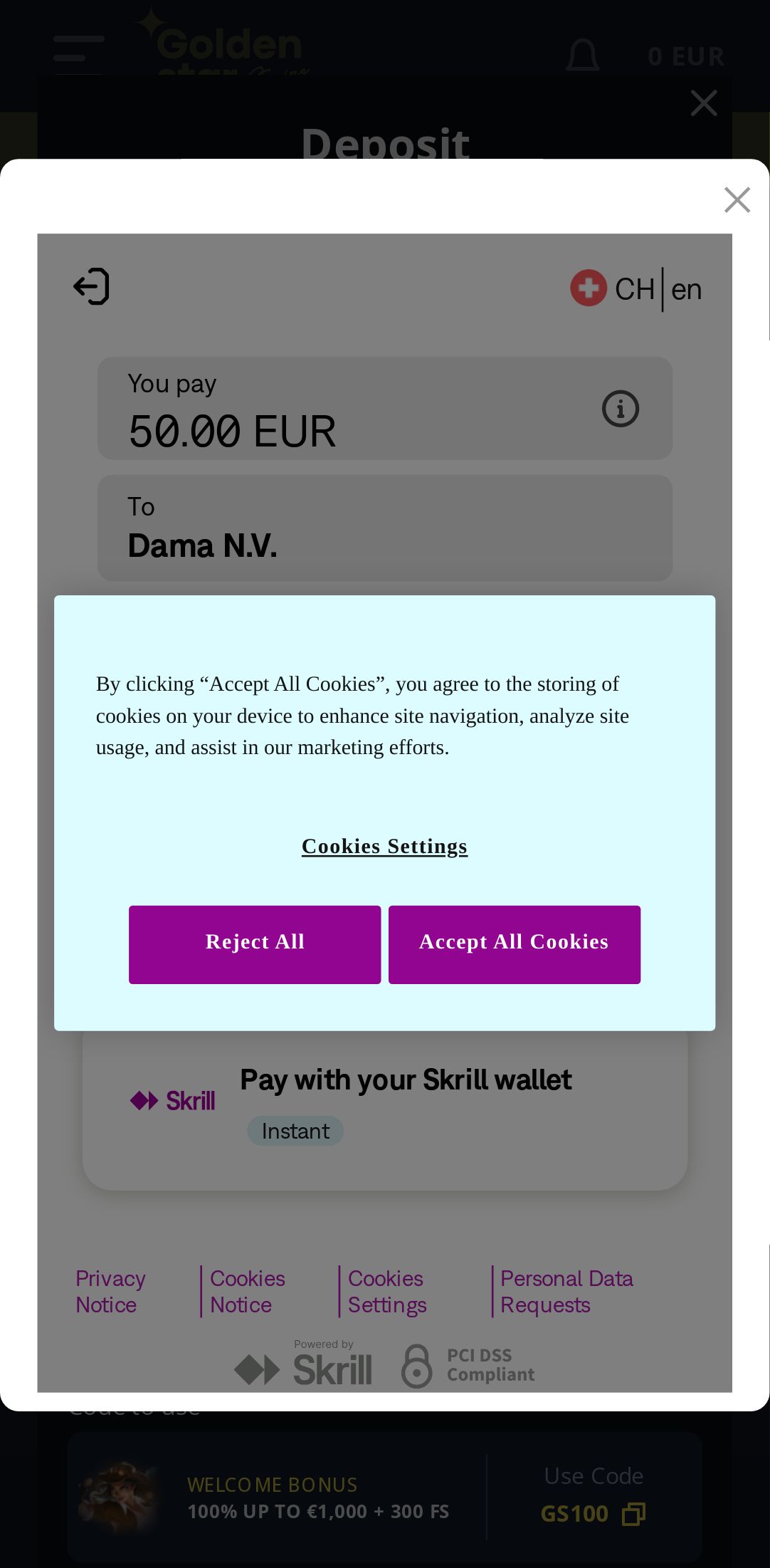This screenshot has width=770, height=1568.
Task: Open the Cookies Settings link in the banner
Action: tap(384, 846)
